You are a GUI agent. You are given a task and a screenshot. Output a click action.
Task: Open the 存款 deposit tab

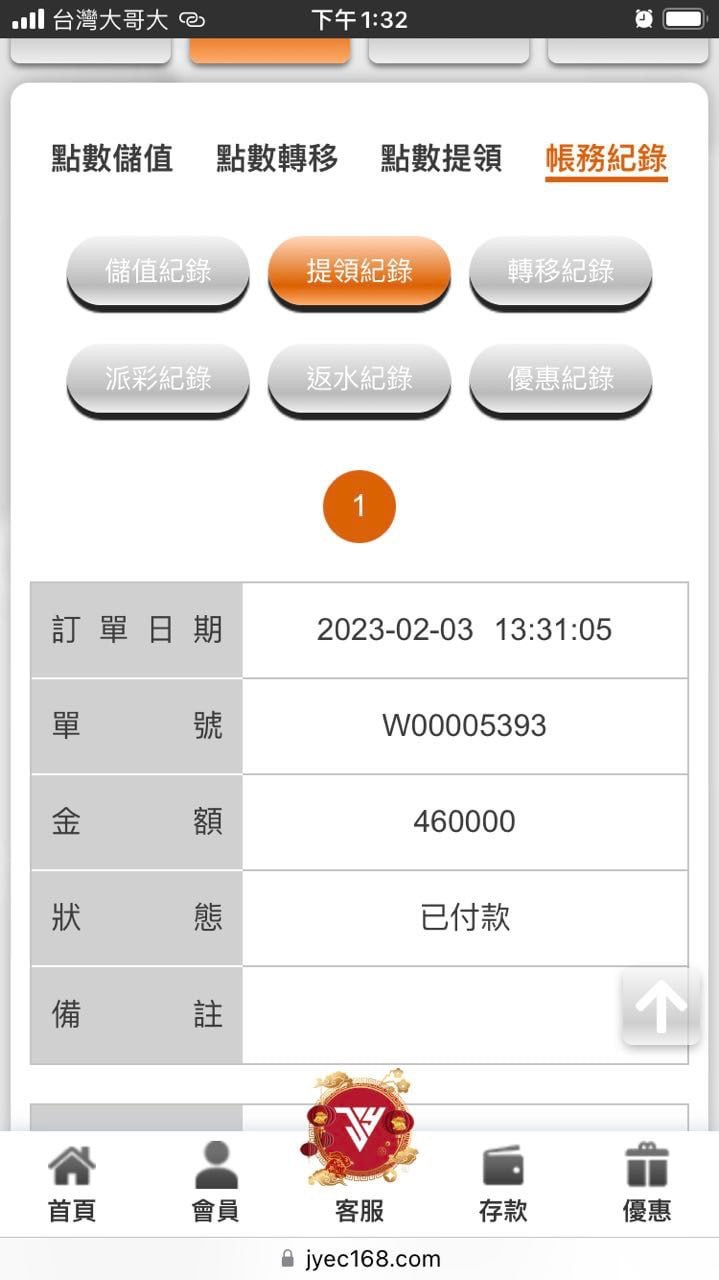[503, 1185]
